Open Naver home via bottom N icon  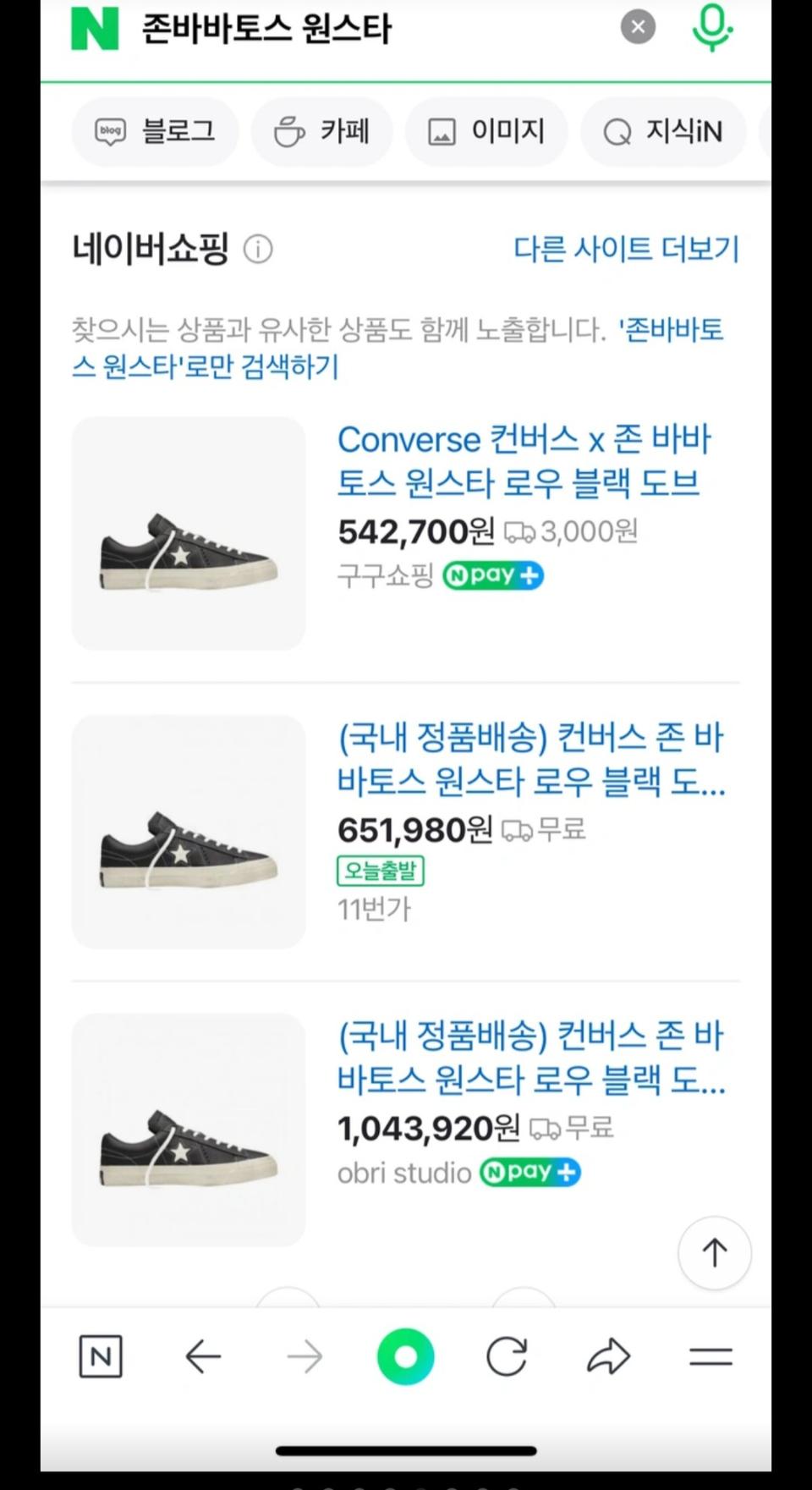click(101, 1356)
